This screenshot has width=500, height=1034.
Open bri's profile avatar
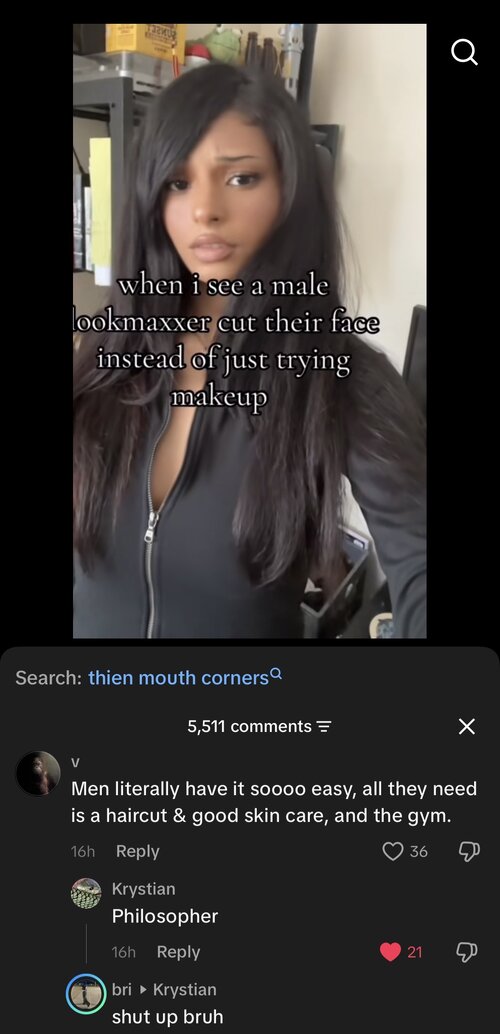pos(86,994)
